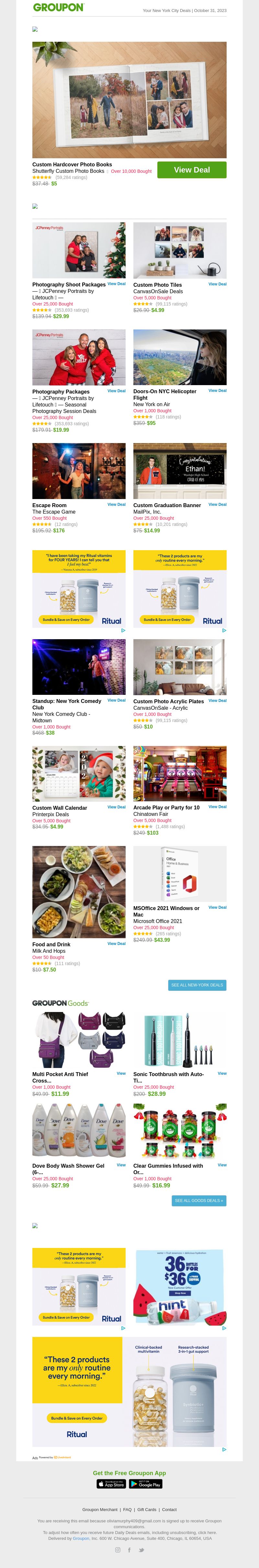Open the Custom Wall Calendar deal image
Image resolution: width=259 pixels, height=1568 pixels.
(x=79, y=774)
